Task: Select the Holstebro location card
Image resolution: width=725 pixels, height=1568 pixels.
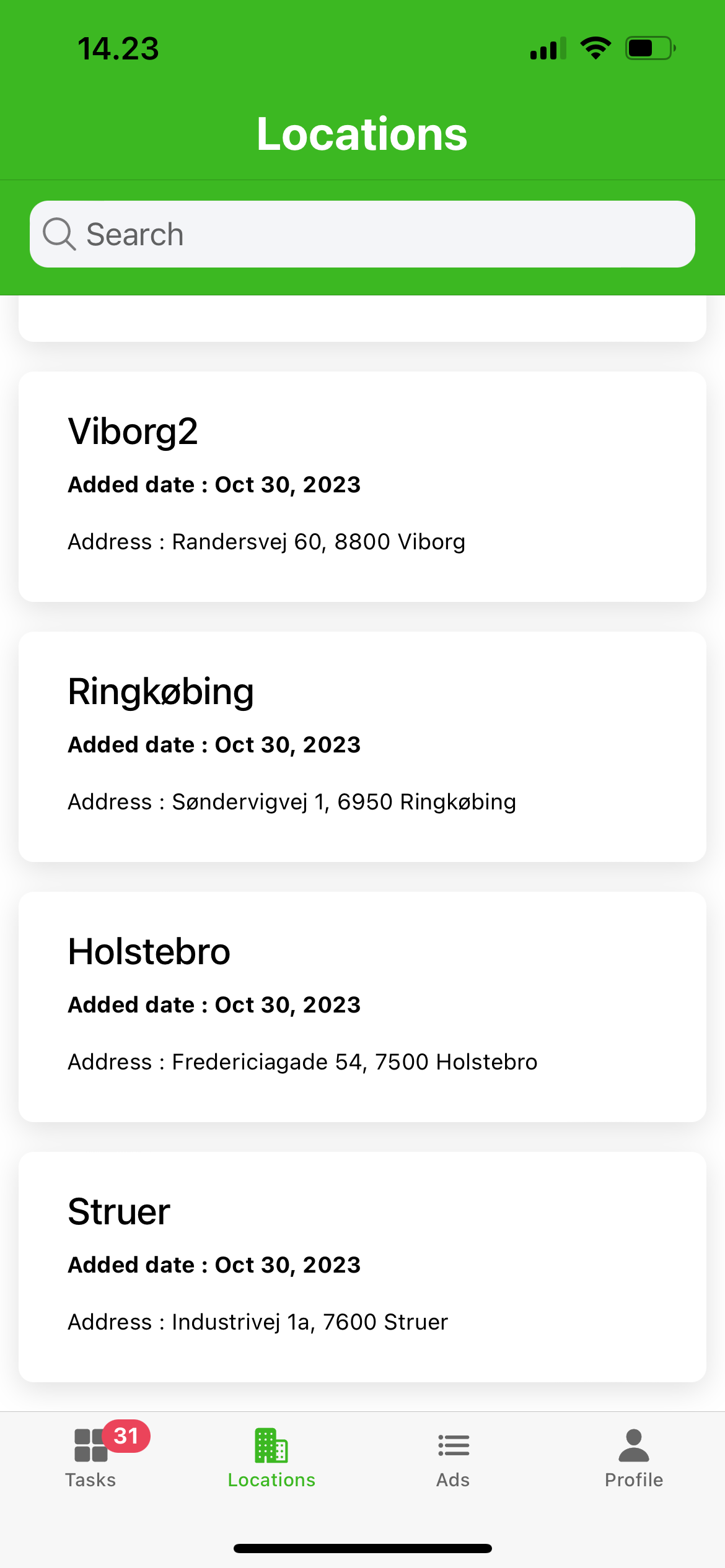Action: 362,1007
